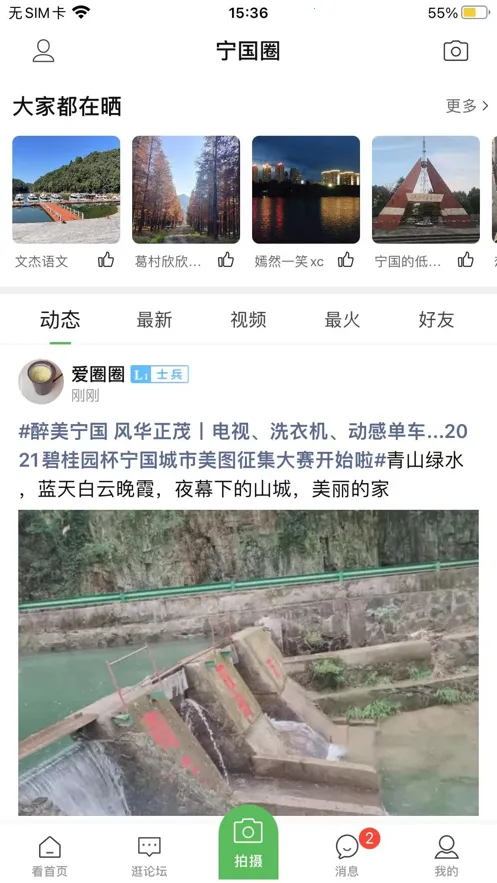The image size is (497, 883).
Task: Tap the camera icon in the header
Action: [x=455, y=51]
